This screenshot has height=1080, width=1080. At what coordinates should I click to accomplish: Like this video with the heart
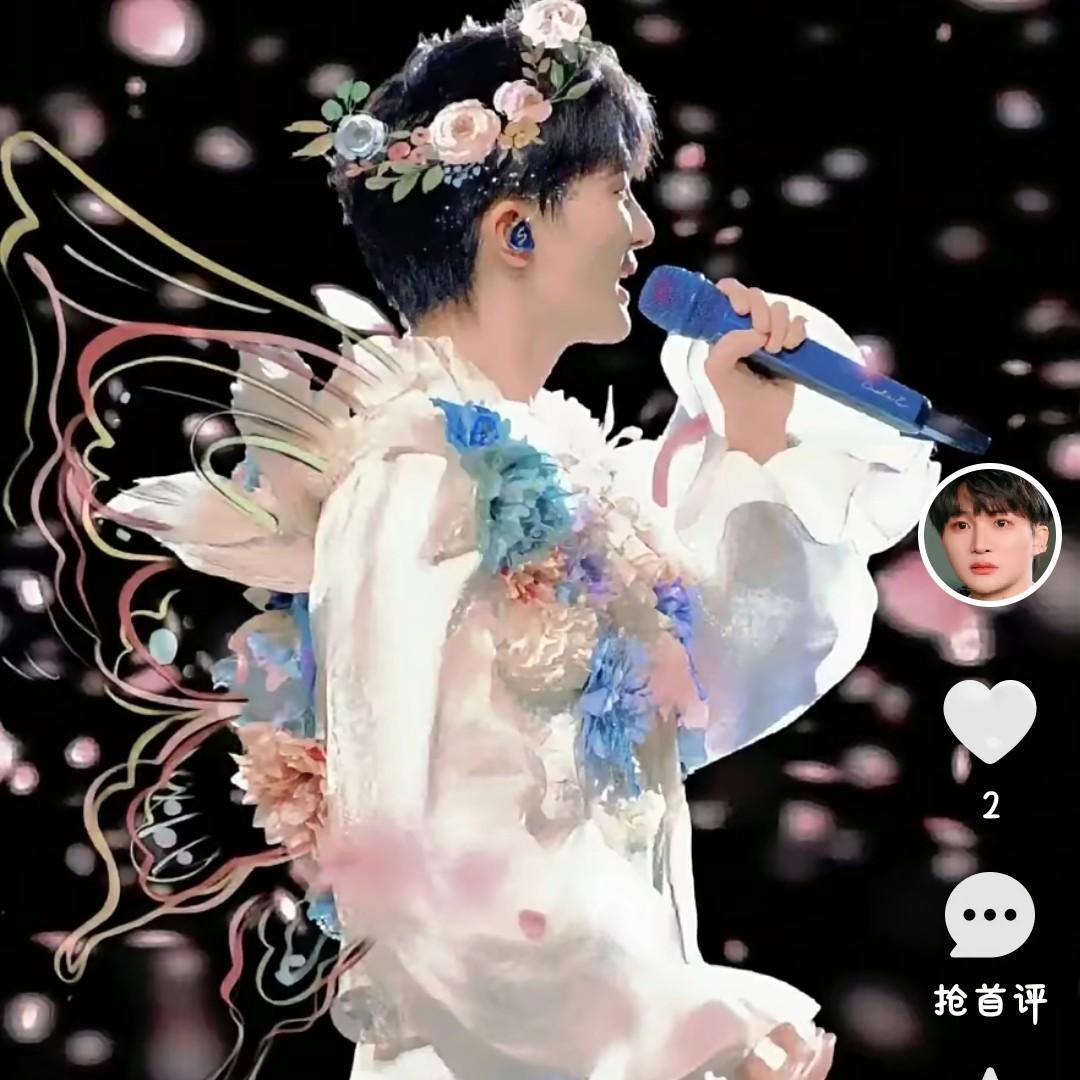989,720
